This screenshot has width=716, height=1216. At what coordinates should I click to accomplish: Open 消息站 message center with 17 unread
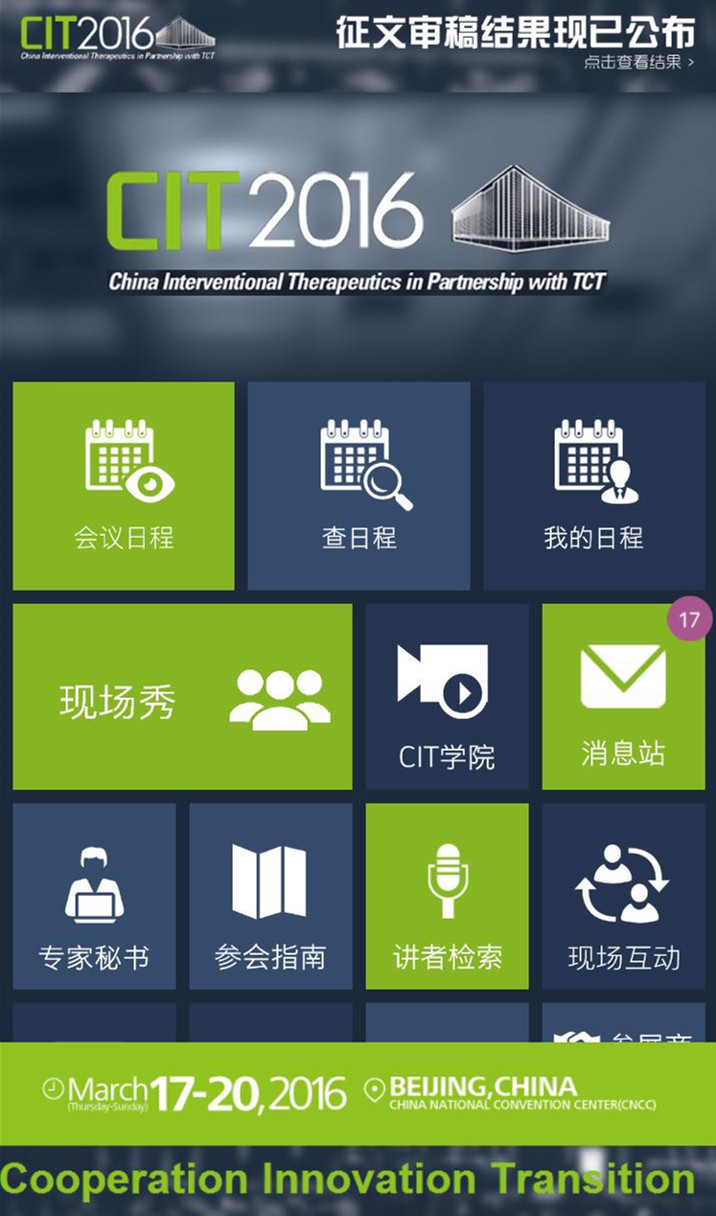click(x=623, y=696)
